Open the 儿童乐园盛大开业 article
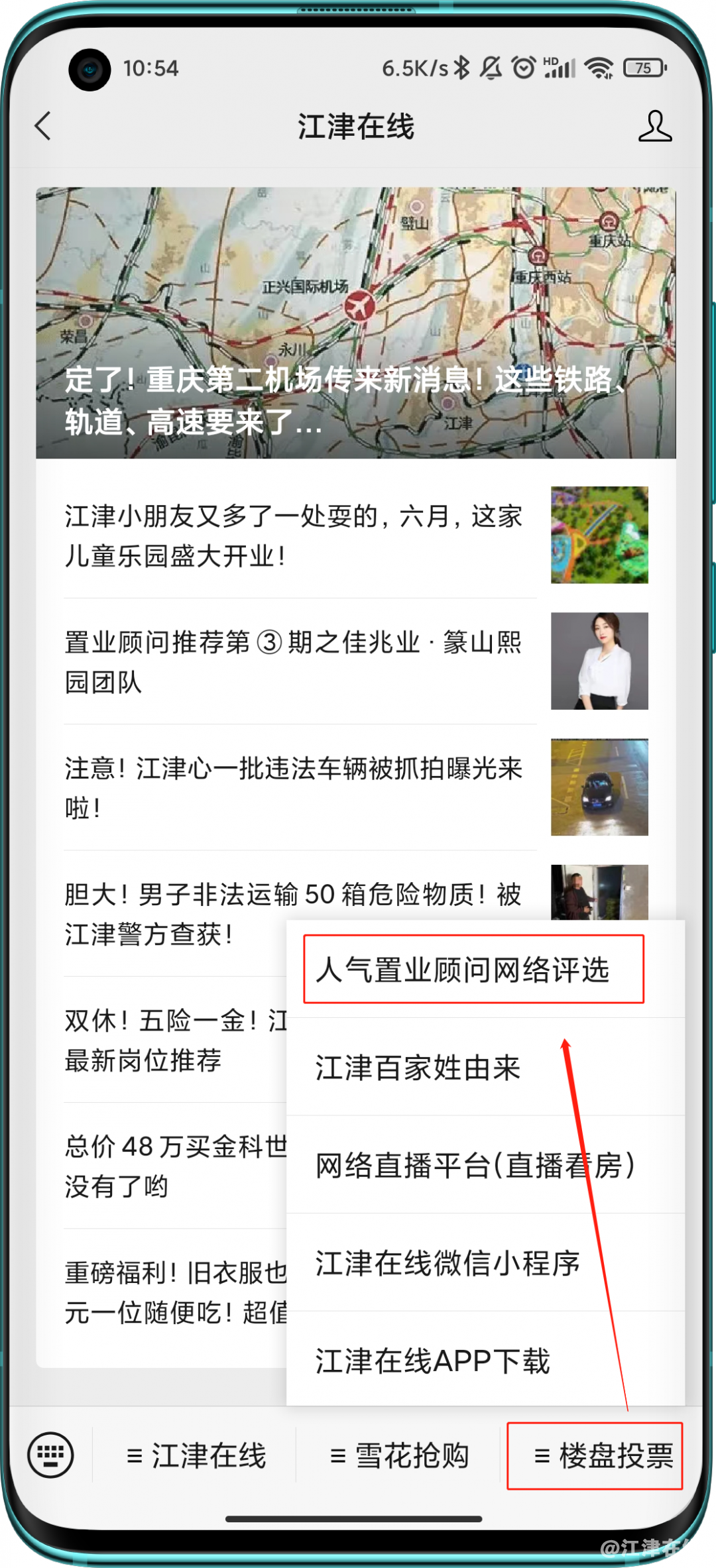 coord(293,535)
